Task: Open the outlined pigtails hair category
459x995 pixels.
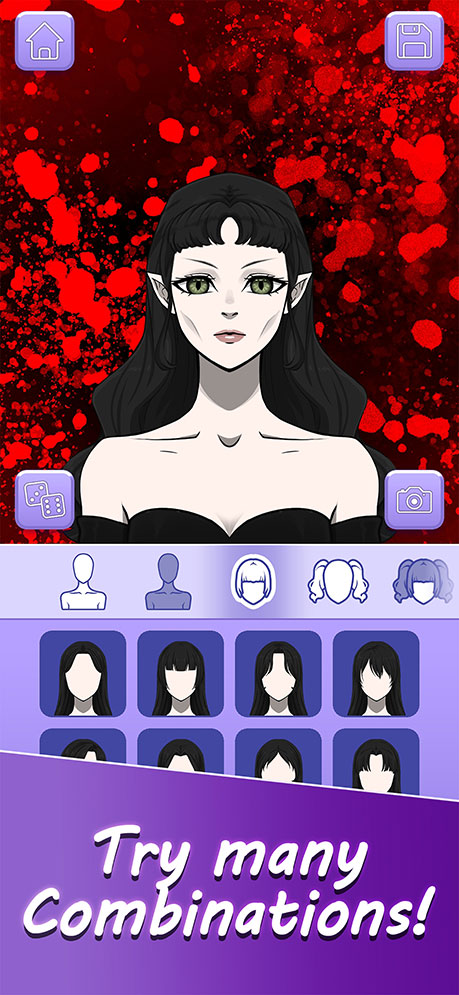Action: 338,581
